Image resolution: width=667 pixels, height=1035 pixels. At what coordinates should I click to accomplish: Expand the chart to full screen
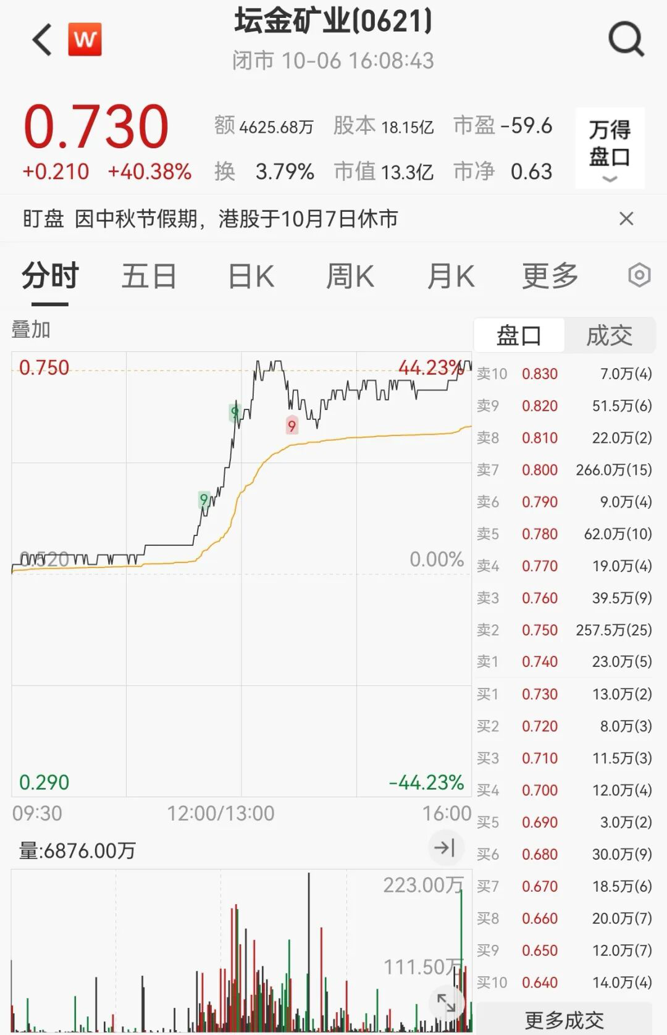pyautogui.click(x=446, y=1001)
